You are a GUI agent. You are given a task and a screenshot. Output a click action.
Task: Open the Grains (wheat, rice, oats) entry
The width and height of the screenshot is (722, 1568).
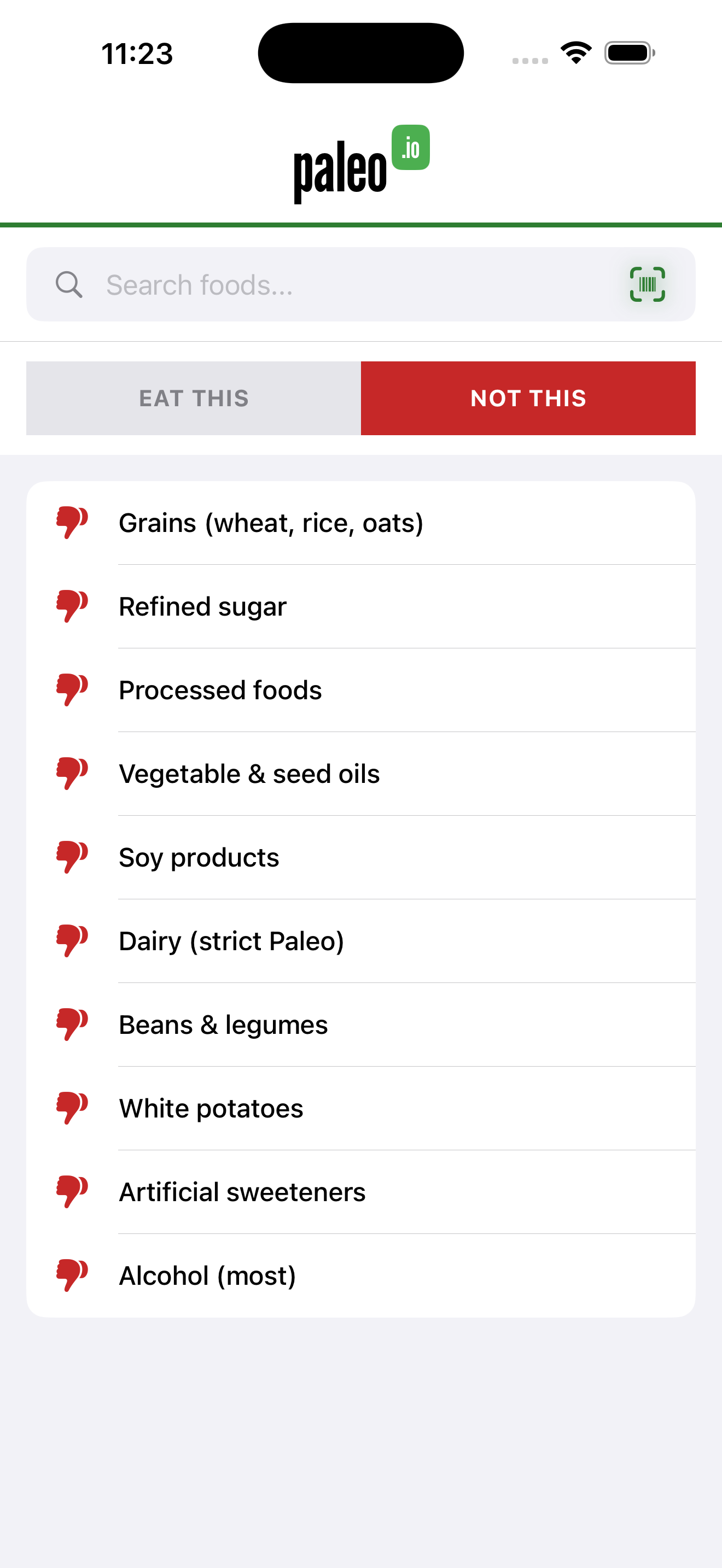pyautogui.click(x=271, y=522)
